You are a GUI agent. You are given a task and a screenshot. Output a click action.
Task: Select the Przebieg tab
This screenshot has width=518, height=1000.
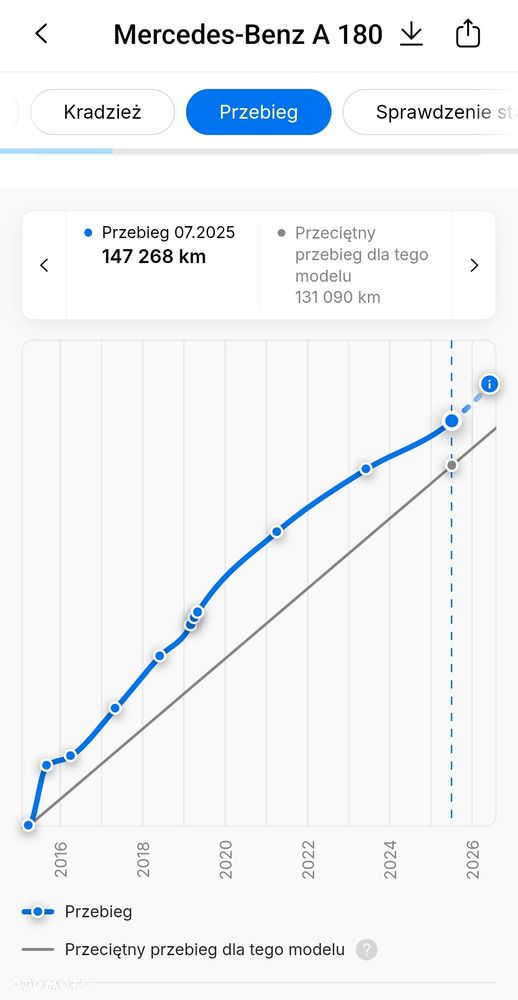[x=258, y=112]
